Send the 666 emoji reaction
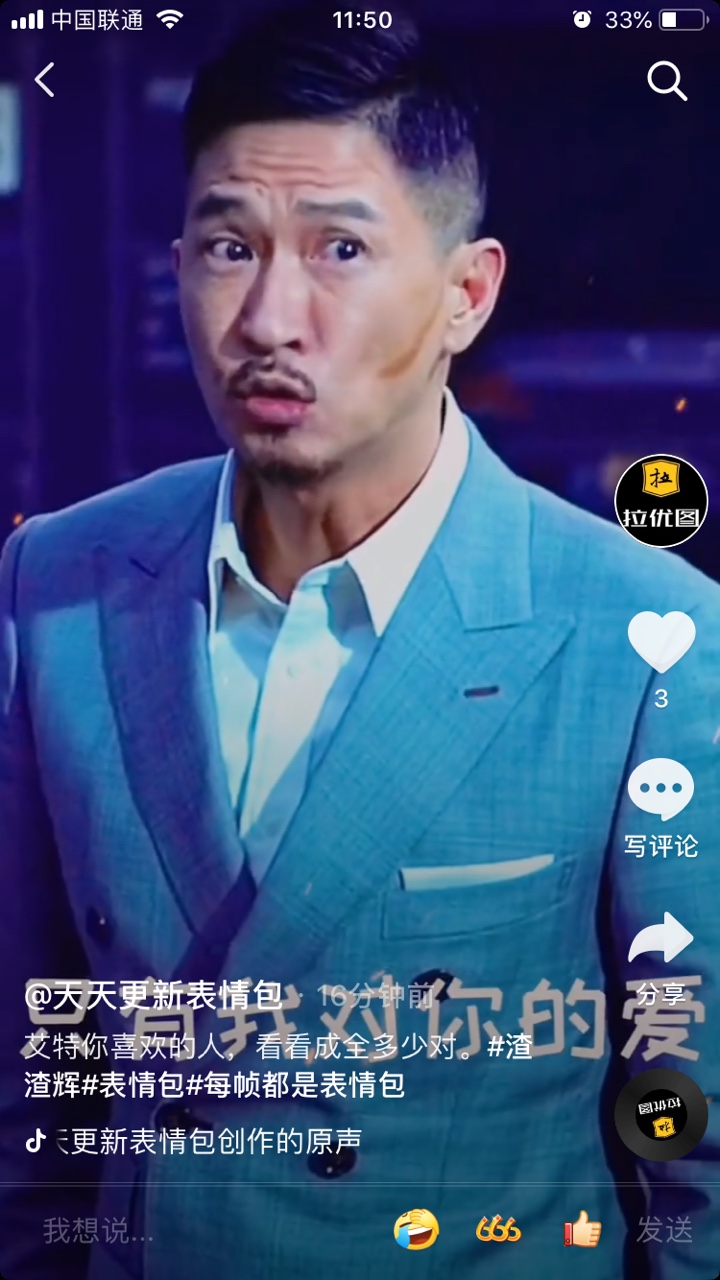Image resolution: width=720 pixels, height=1280 pixels. pyautogui.click(x=498, y=1230)
